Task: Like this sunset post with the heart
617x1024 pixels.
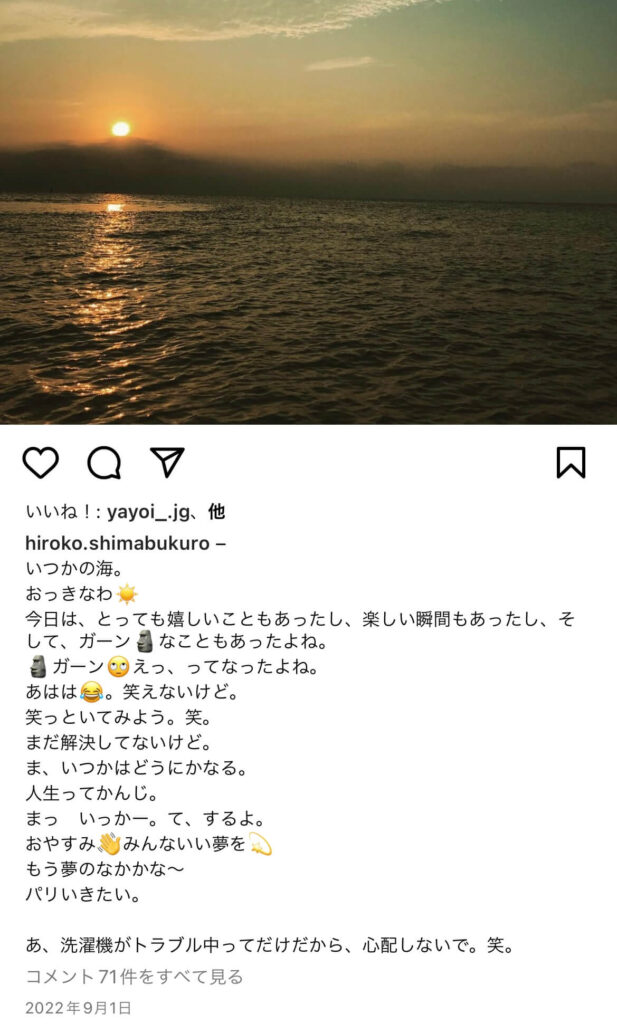Action: (41, 462)
